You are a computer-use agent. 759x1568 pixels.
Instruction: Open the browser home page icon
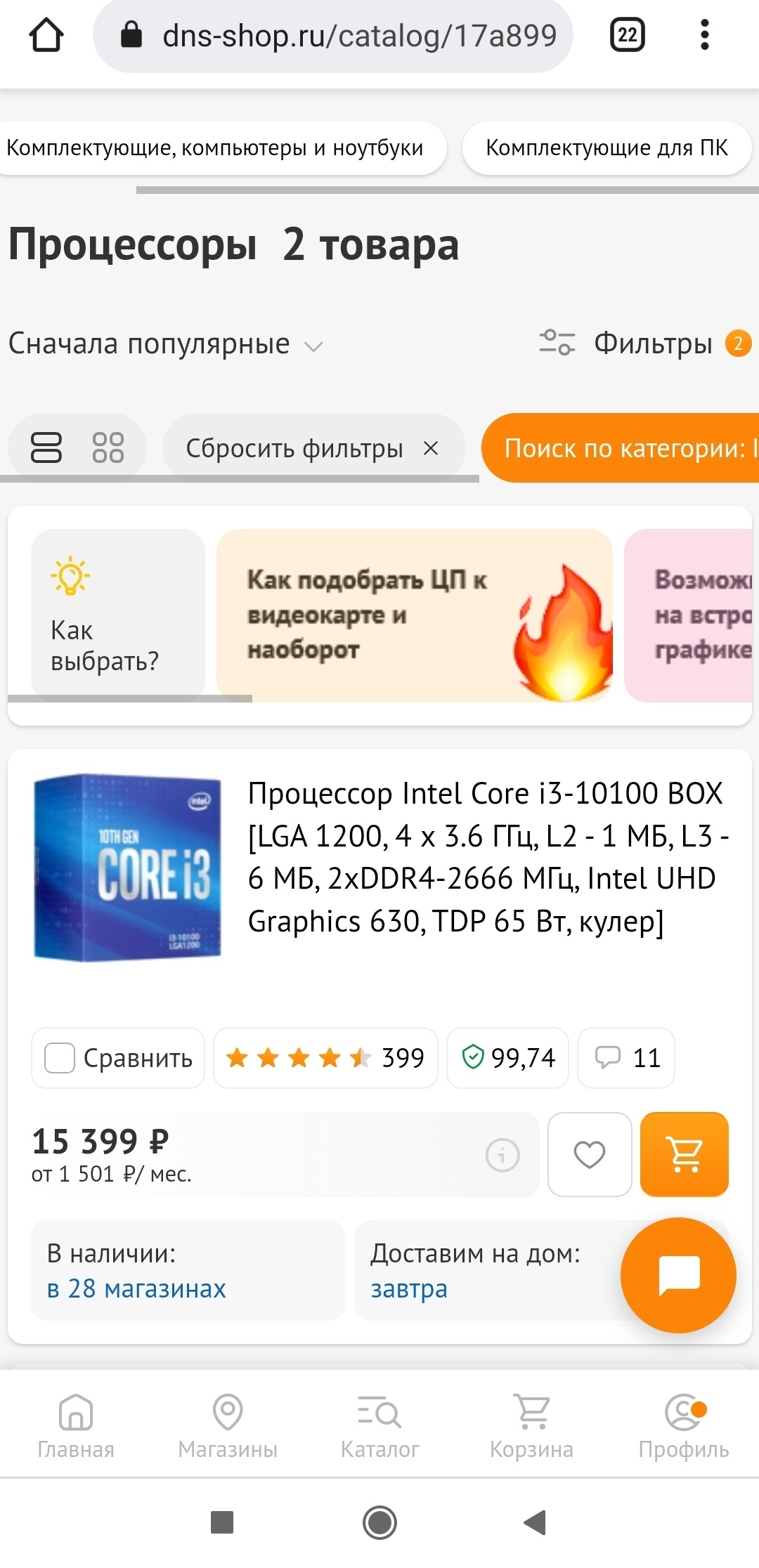(46, 35)
